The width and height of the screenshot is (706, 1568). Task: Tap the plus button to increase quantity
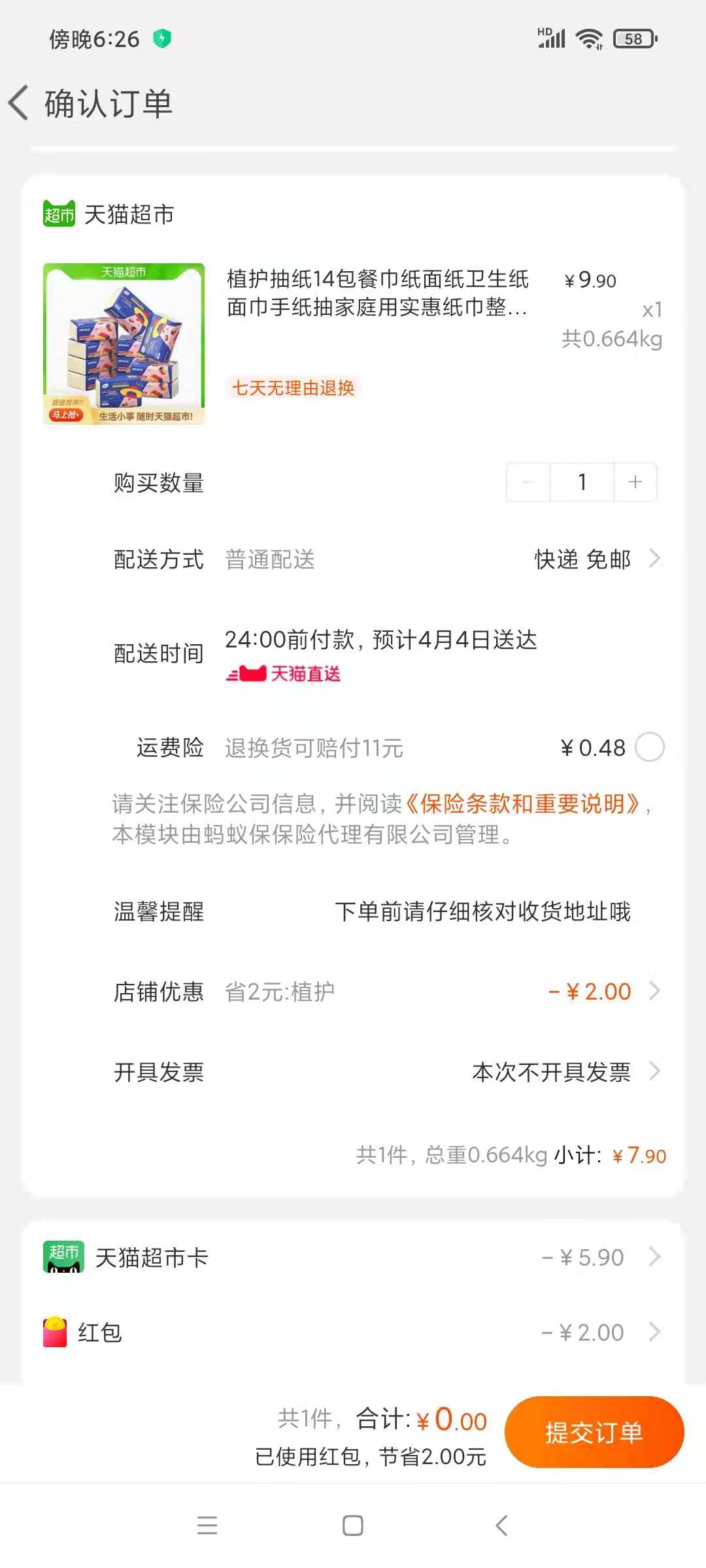click(x=634, y=482)
